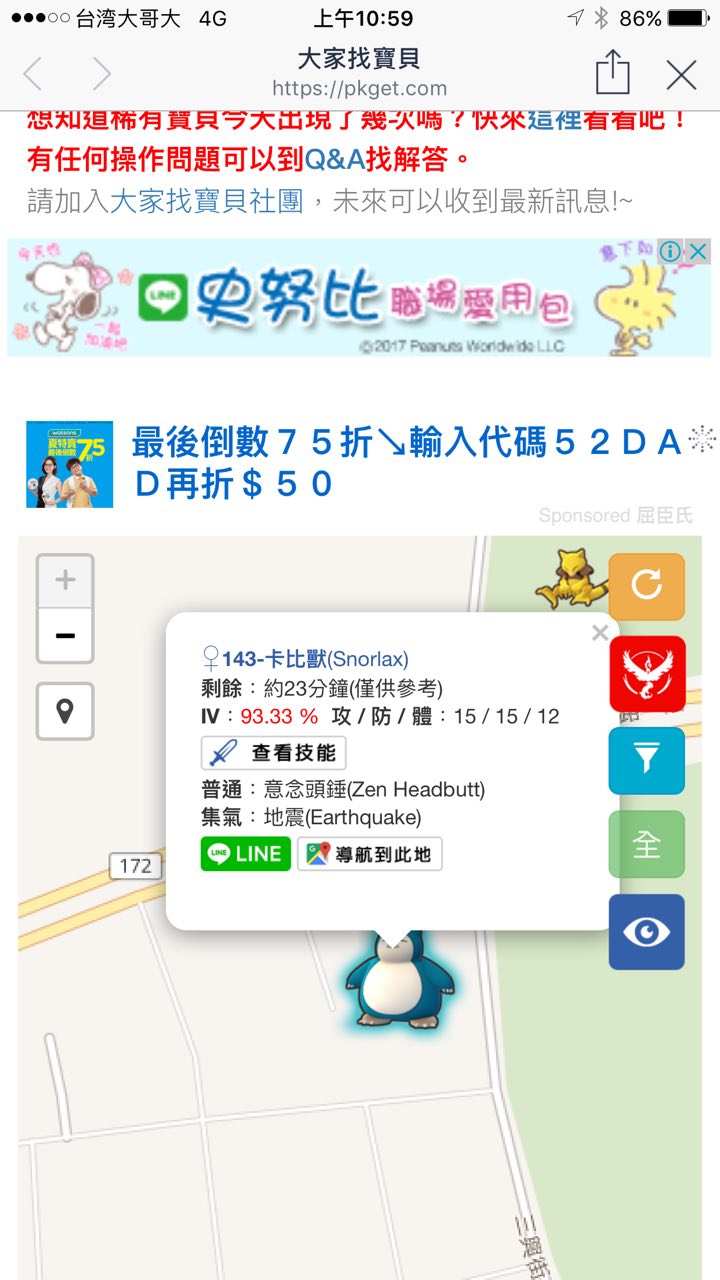Open the sponsored 最後倒數75折 ad link
This screenshot has height=1280, width=720.
tap(405, 462)
